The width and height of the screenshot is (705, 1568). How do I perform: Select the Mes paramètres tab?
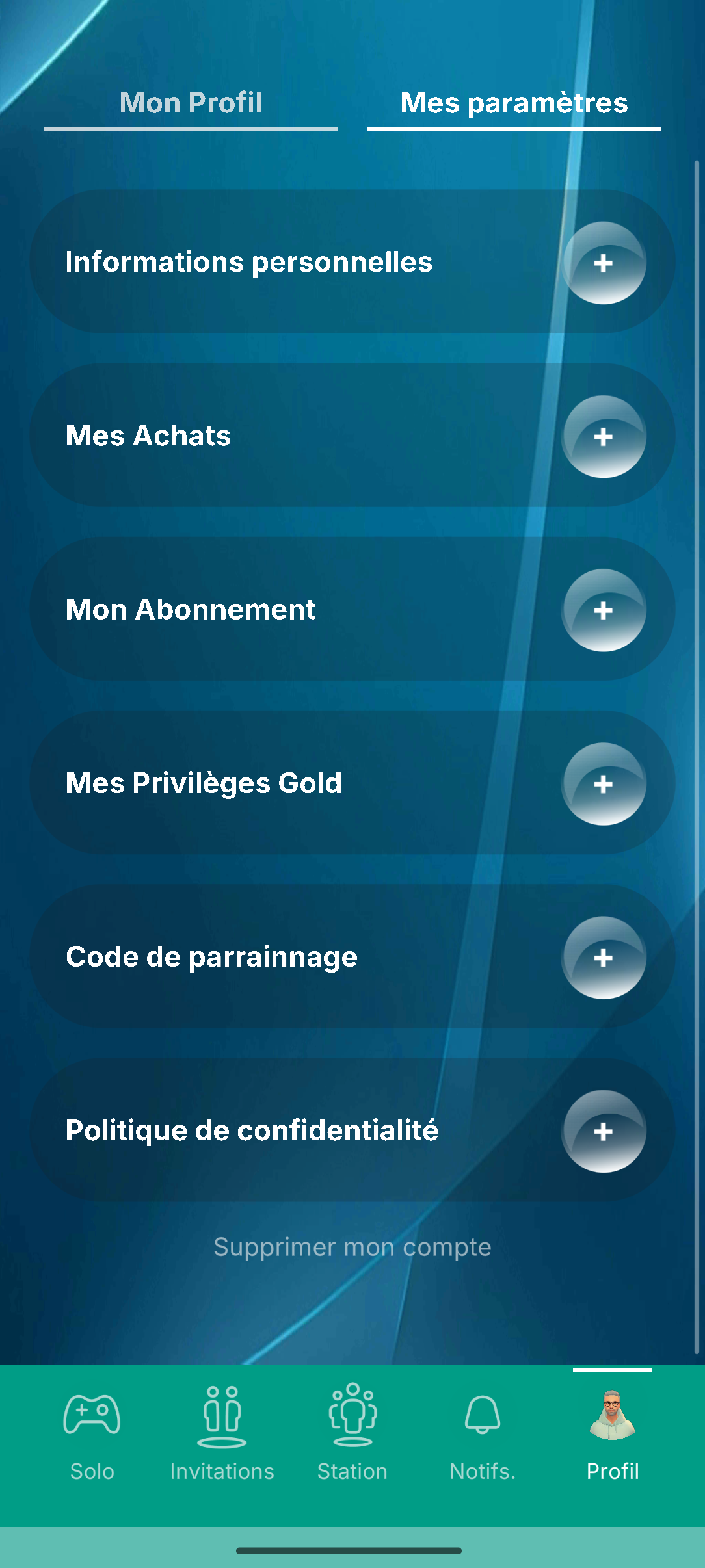514,103
